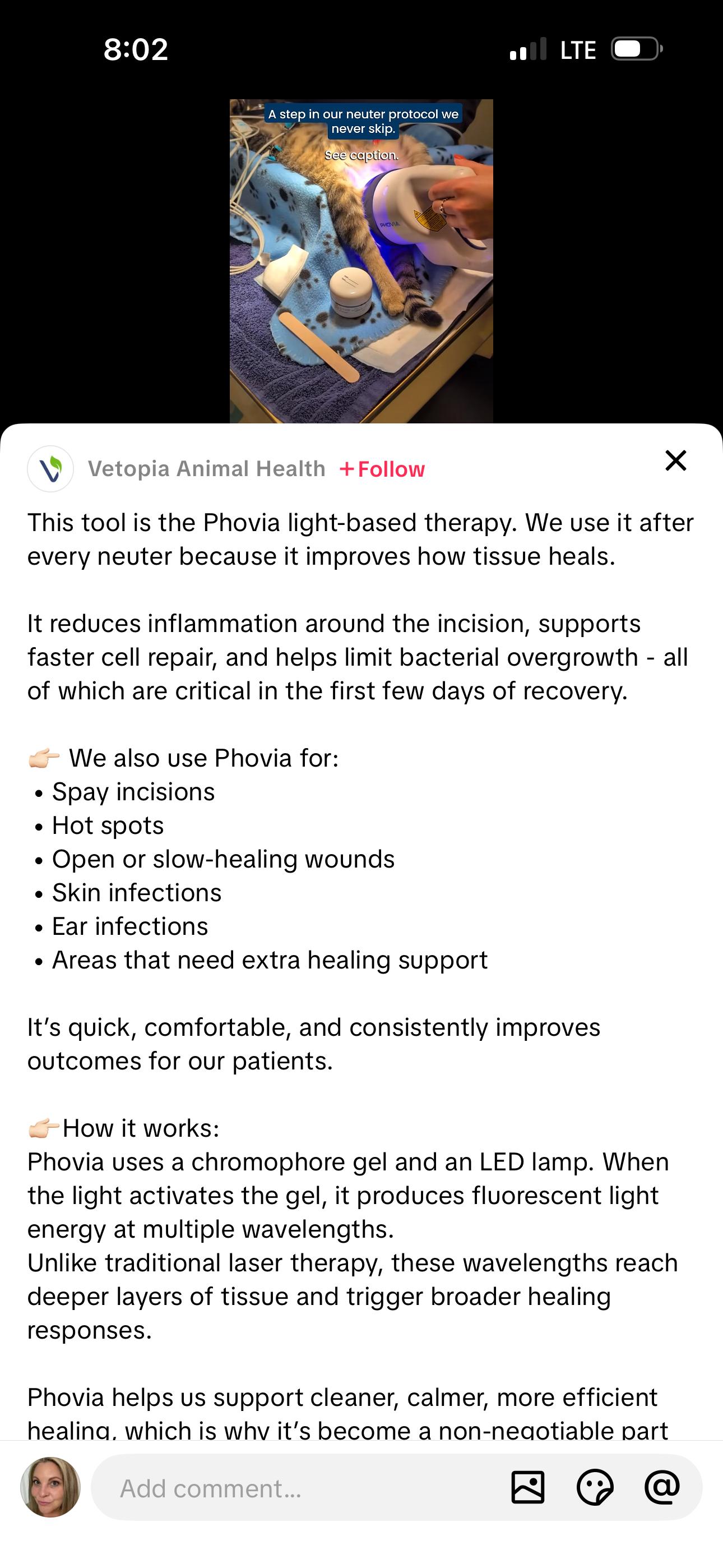Open the sticker emoji picker
The width and height of the screenshot is (723, 1568).
pos(595,1488)
